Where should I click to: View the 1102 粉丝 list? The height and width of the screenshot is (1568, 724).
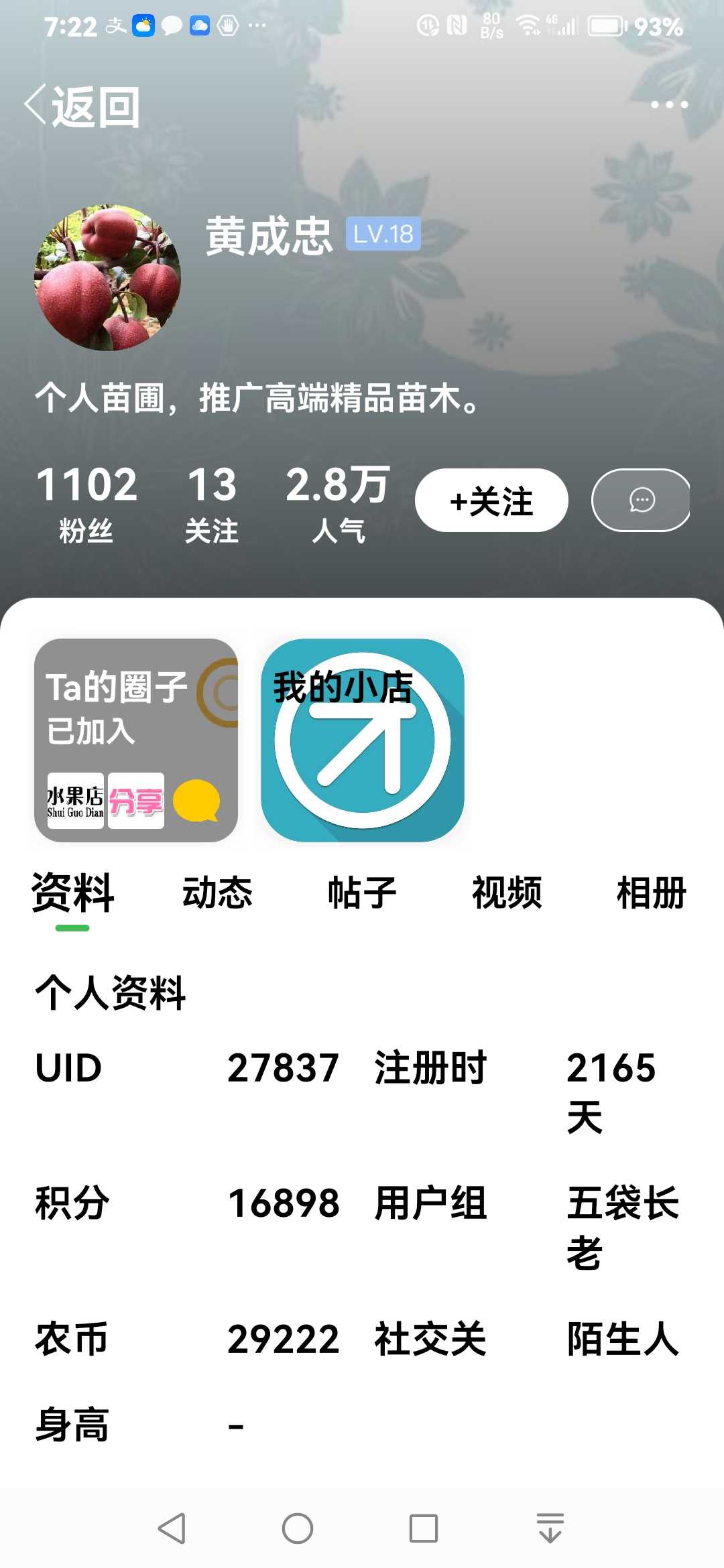(86, 503)
